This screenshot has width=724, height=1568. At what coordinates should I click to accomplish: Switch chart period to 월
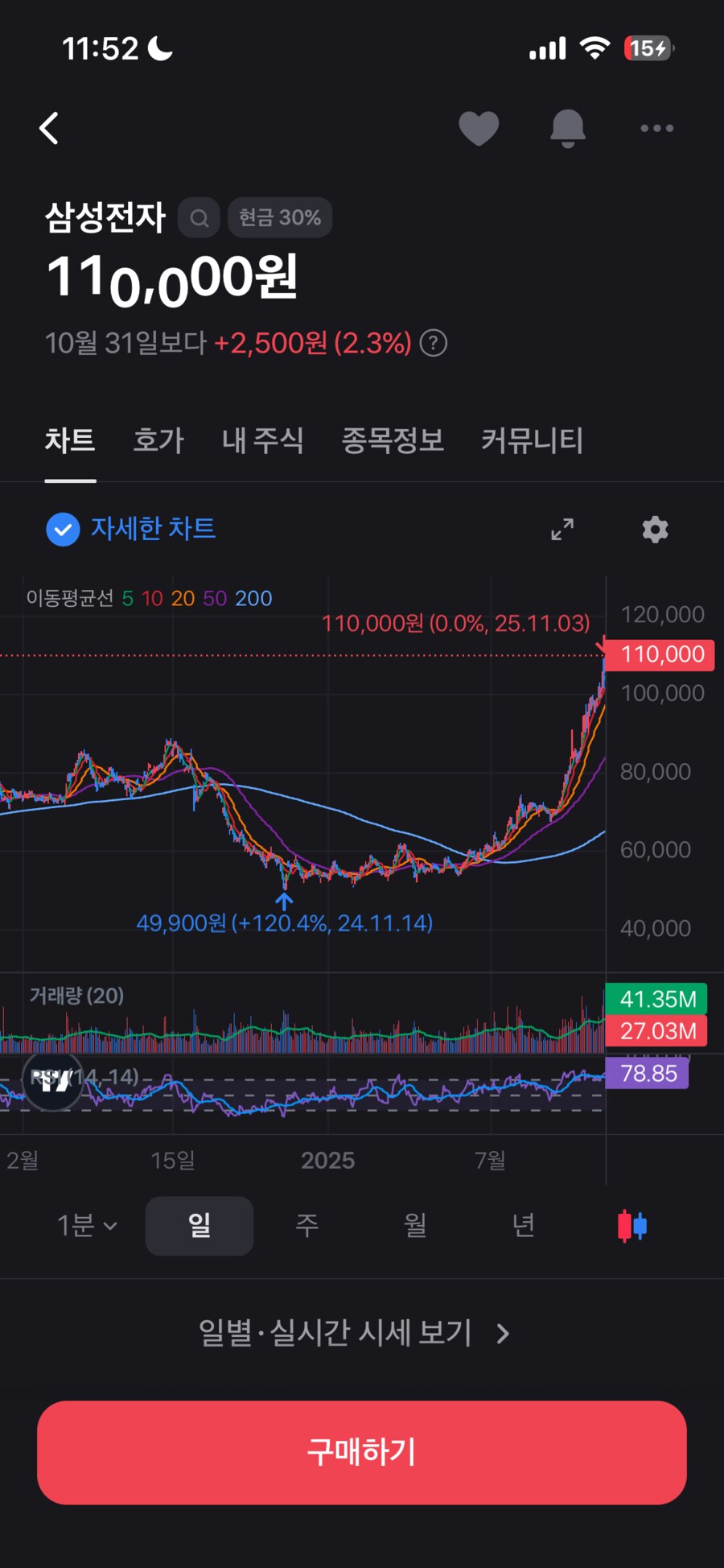point(414,1224)
